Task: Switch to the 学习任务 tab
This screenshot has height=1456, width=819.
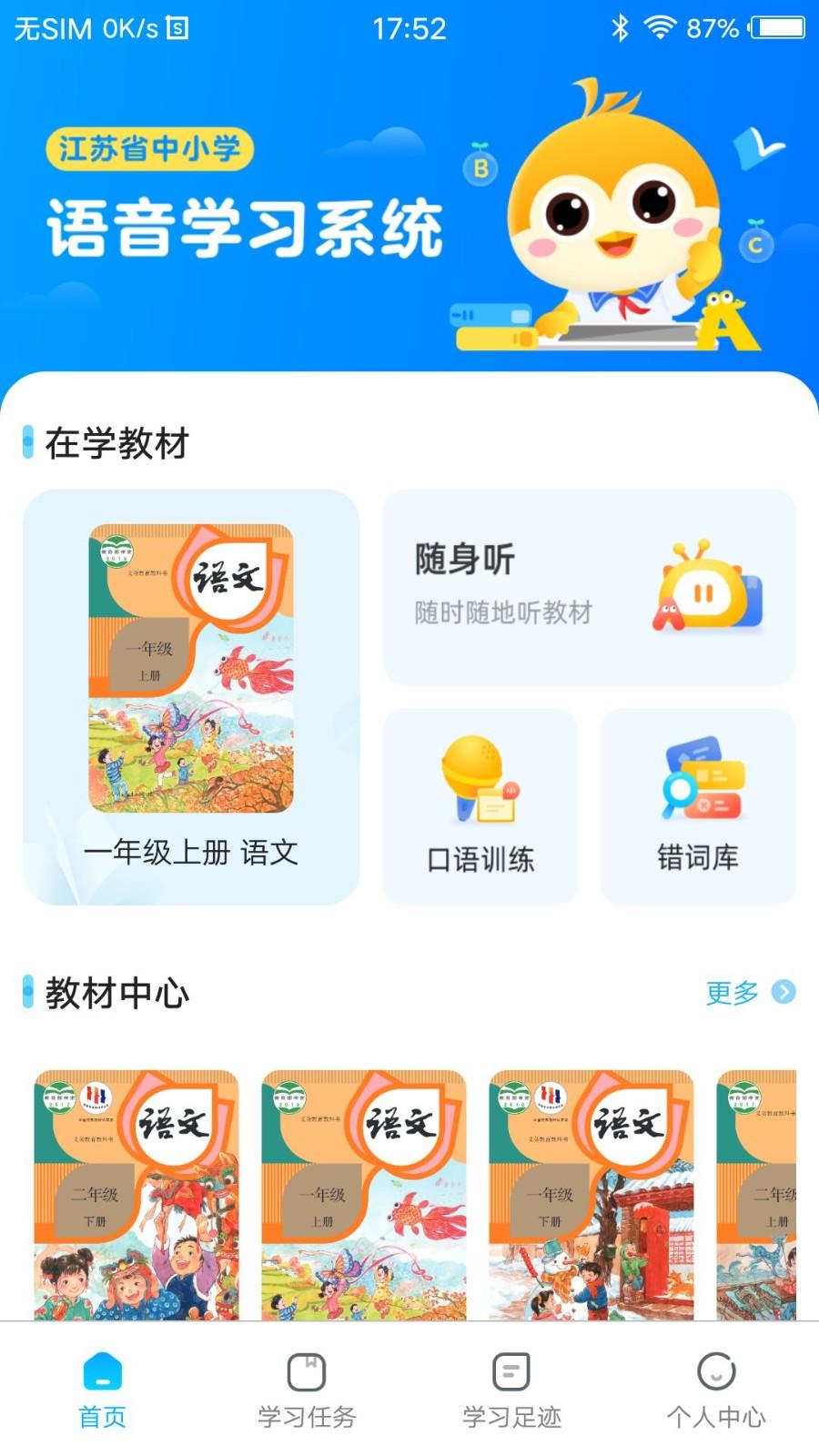Action: tap(307, 1392)
